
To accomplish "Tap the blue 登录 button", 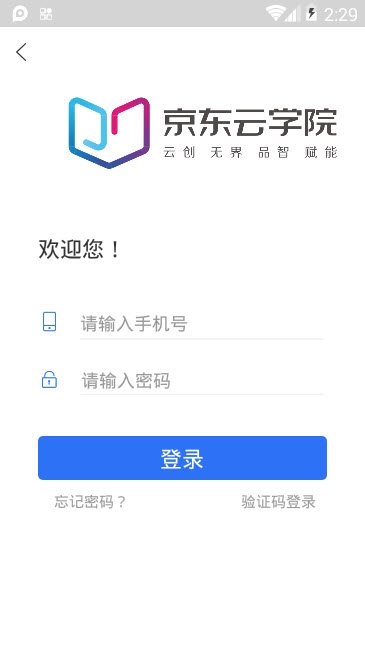I will tap(182, 458).
